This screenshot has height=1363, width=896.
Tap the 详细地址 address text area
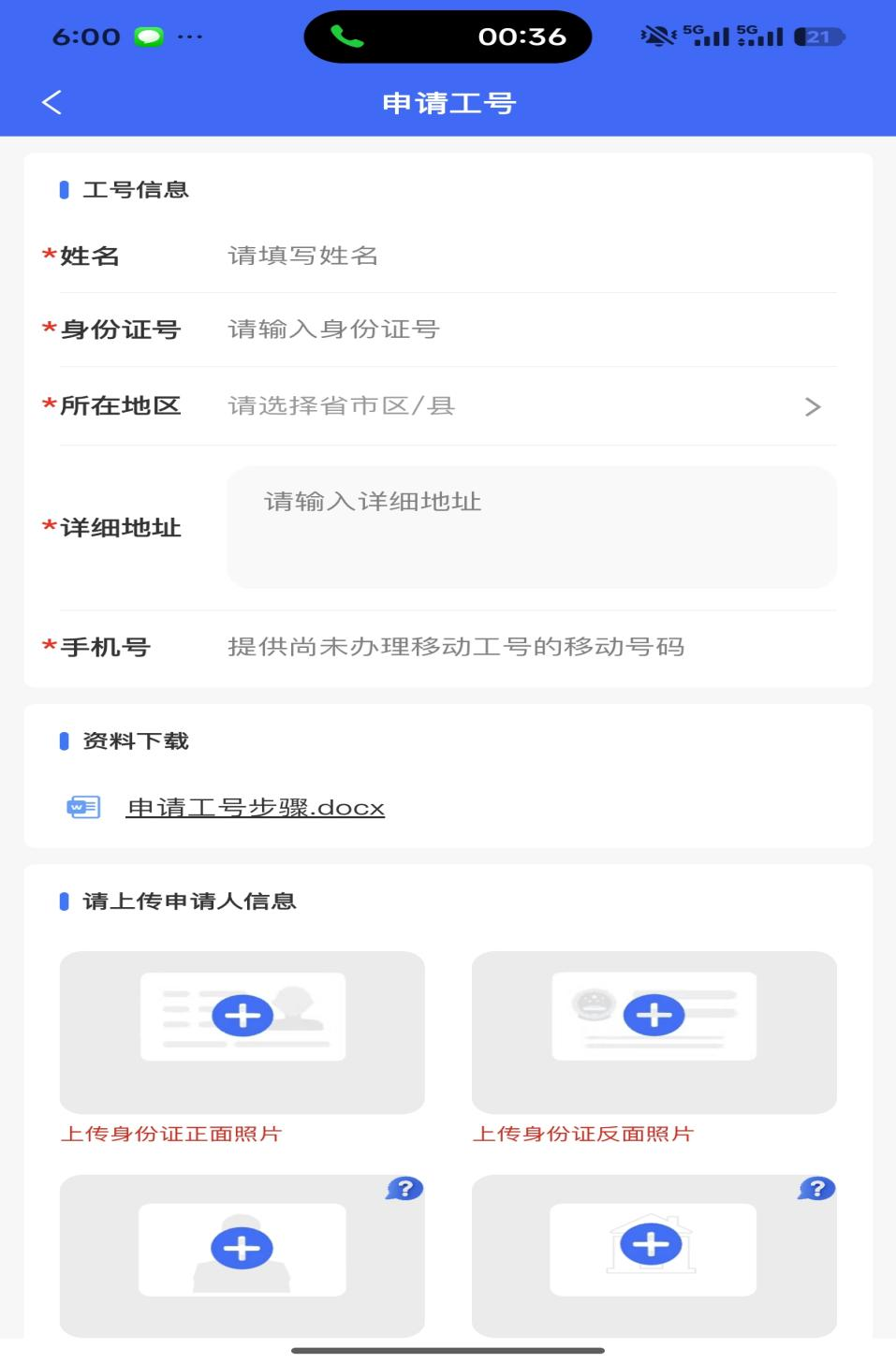(x=532, y=526)
